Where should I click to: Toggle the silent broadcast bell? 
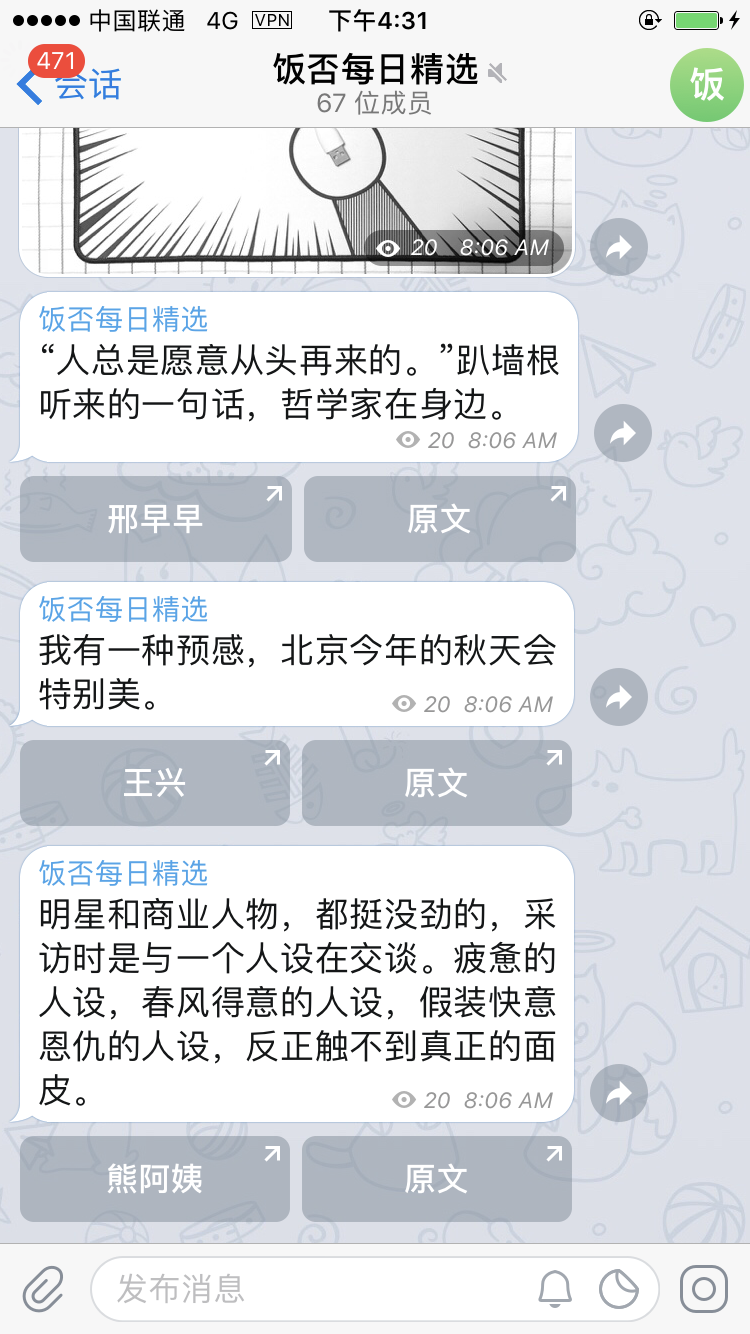tap(555, 1289)
